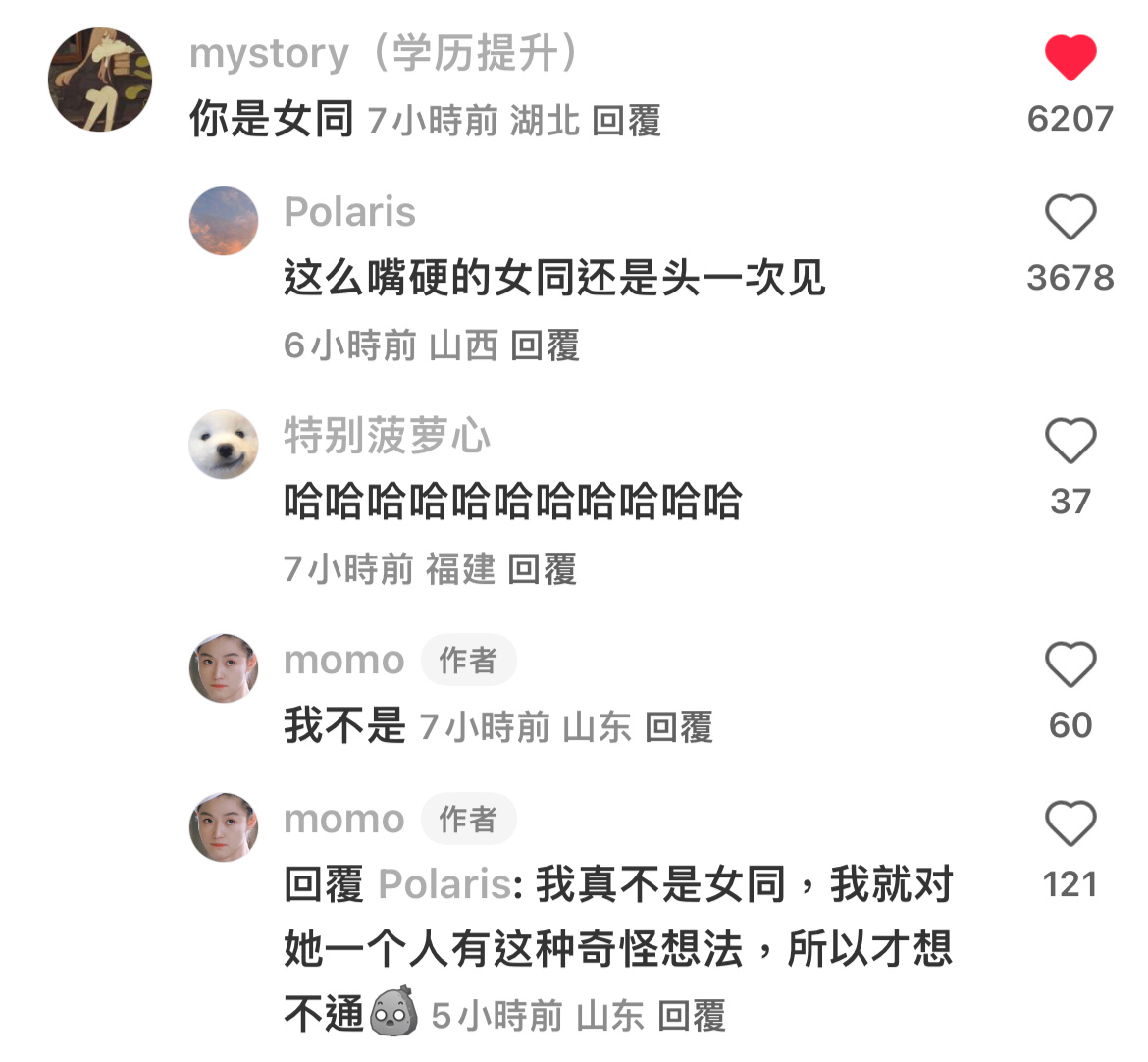Viewport: 1148px width, 1062px height.
Task: Like momo's reply to Polaris
Action: (x=1070, y=823)
